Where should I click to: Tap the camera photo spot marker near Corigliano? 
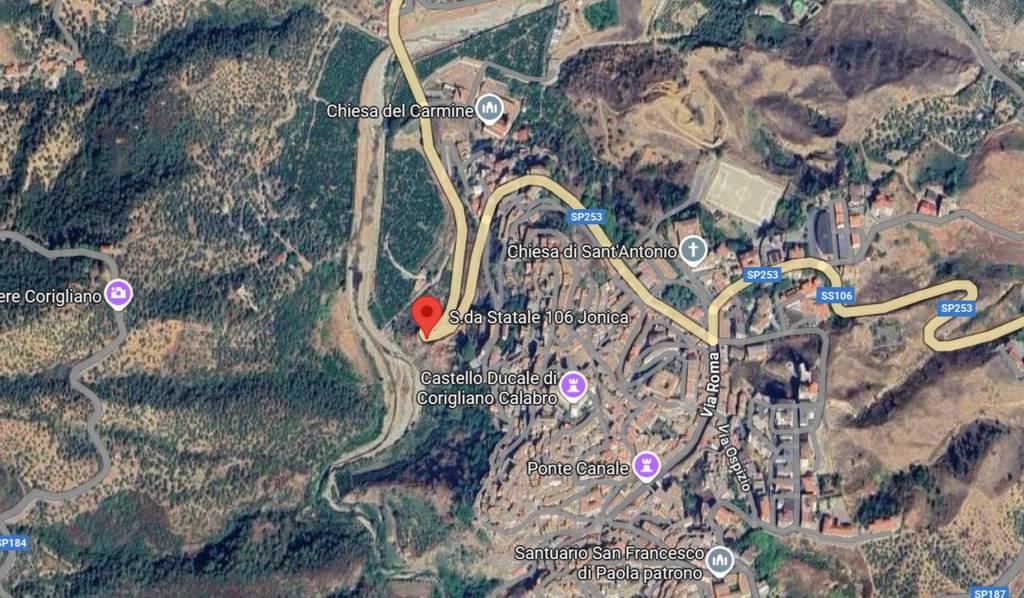(118, 293)
